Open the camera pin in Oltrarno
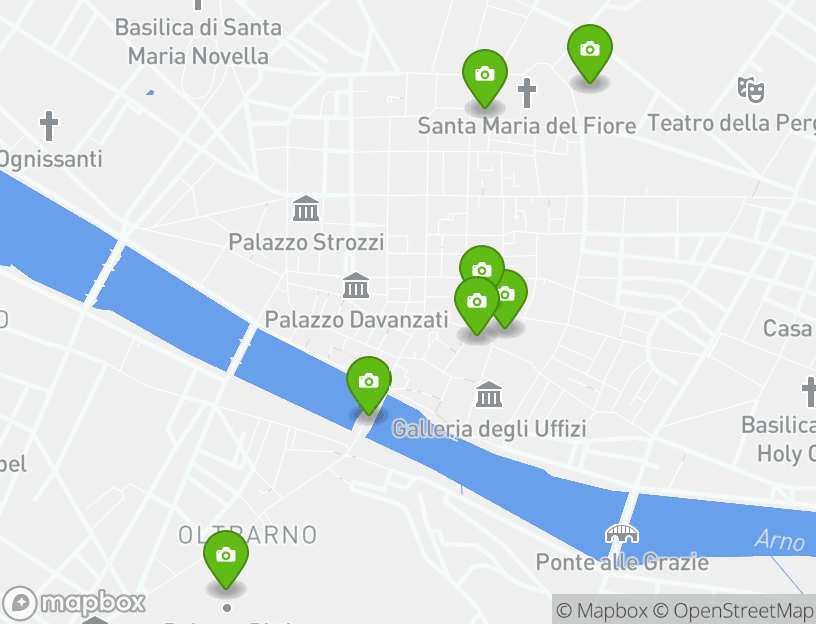Image resolution: width=816 pixels, height=624 pixels. pos(226,557)
